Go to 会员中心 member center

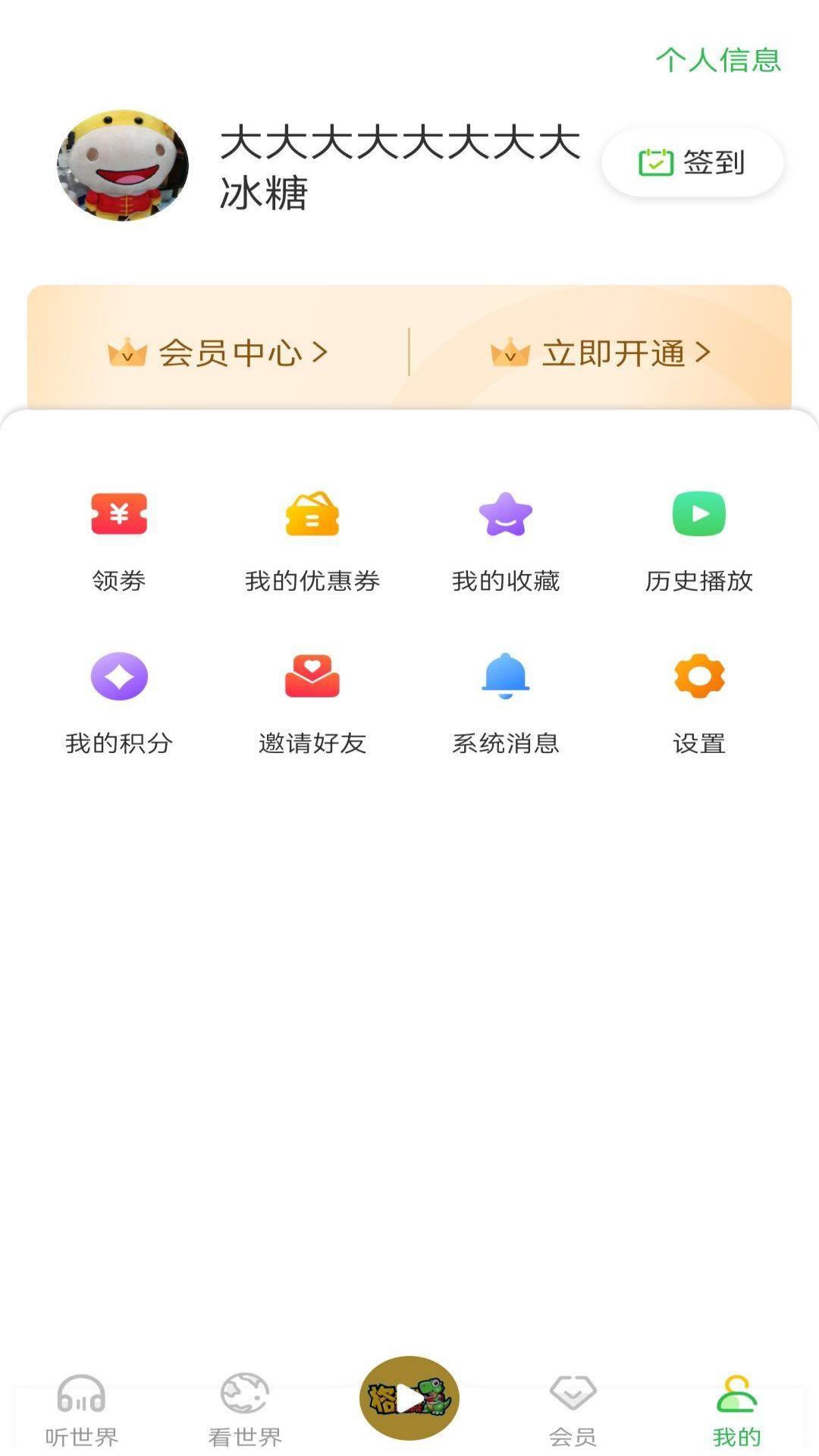[218, 353]
